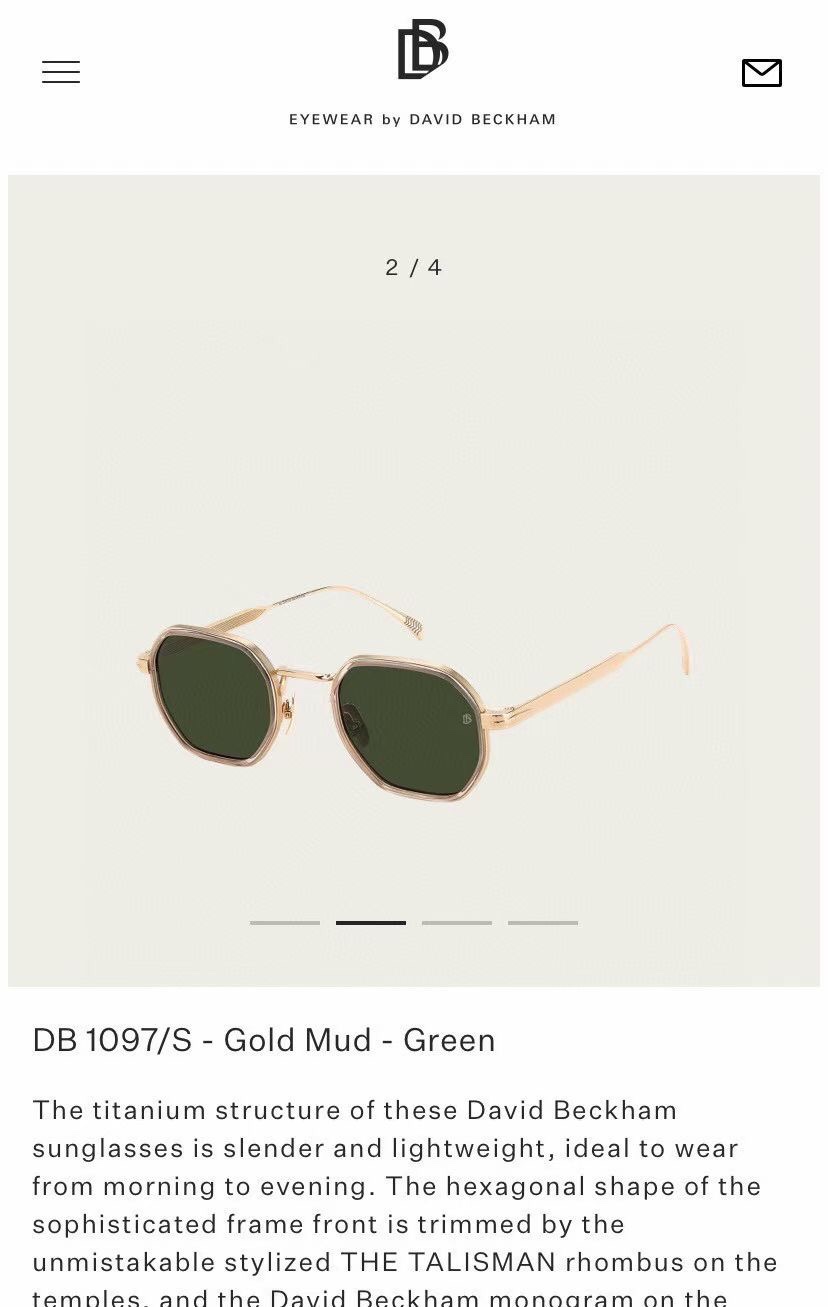Select the third image indicator
The image size is (828, 1307).
(x=457, y=922)
